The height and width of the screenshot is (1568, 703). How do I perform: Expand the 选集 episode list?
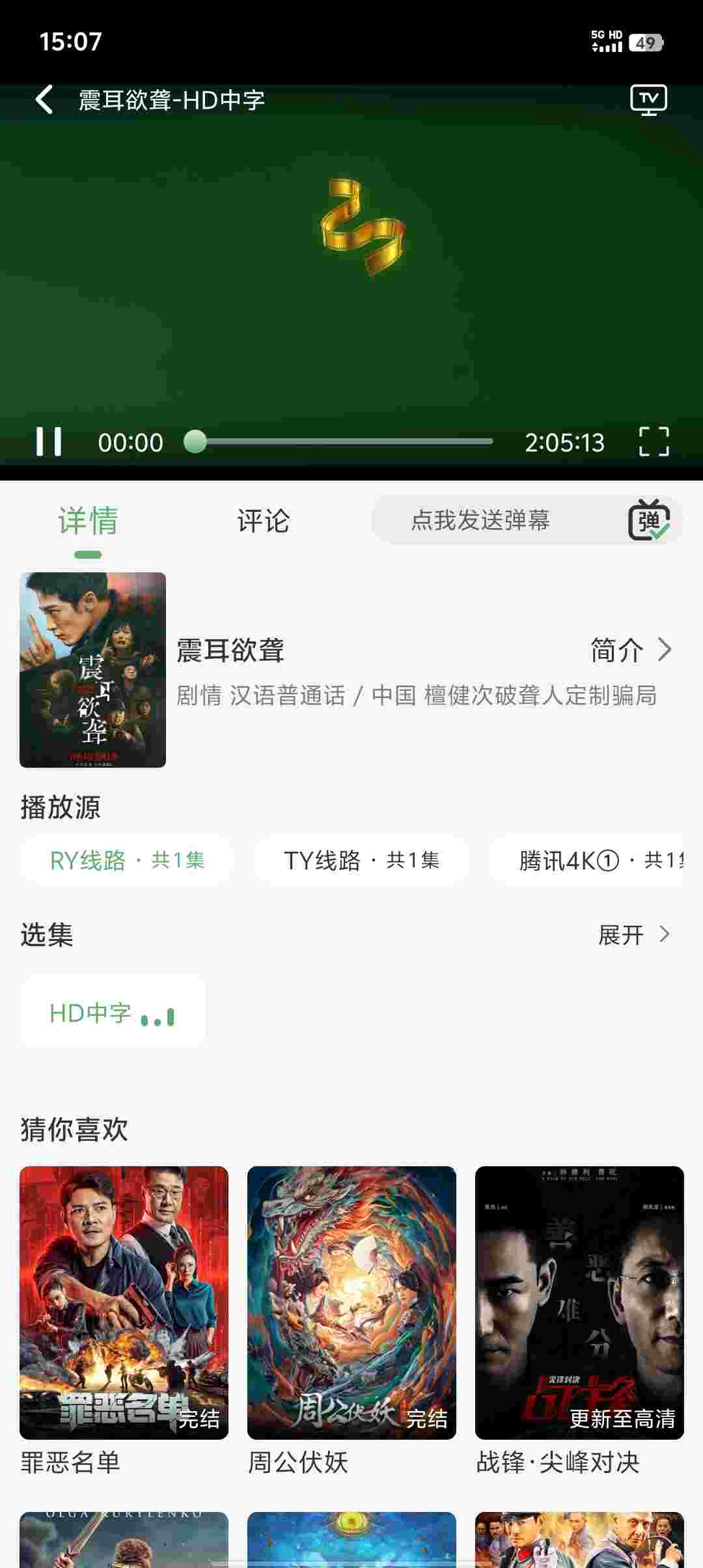point(634,935)
